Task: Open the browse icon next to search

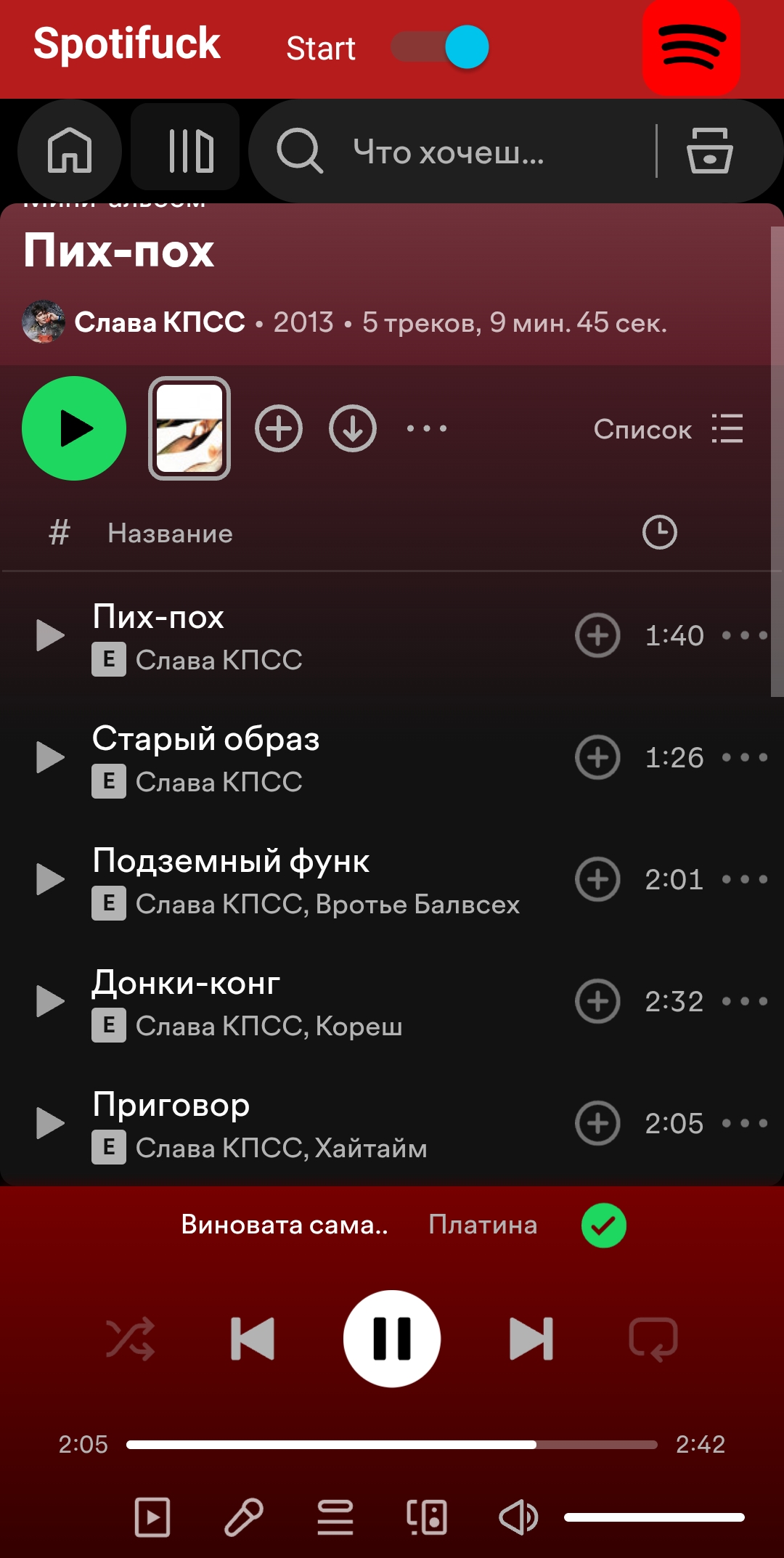Action: (709, 151)
